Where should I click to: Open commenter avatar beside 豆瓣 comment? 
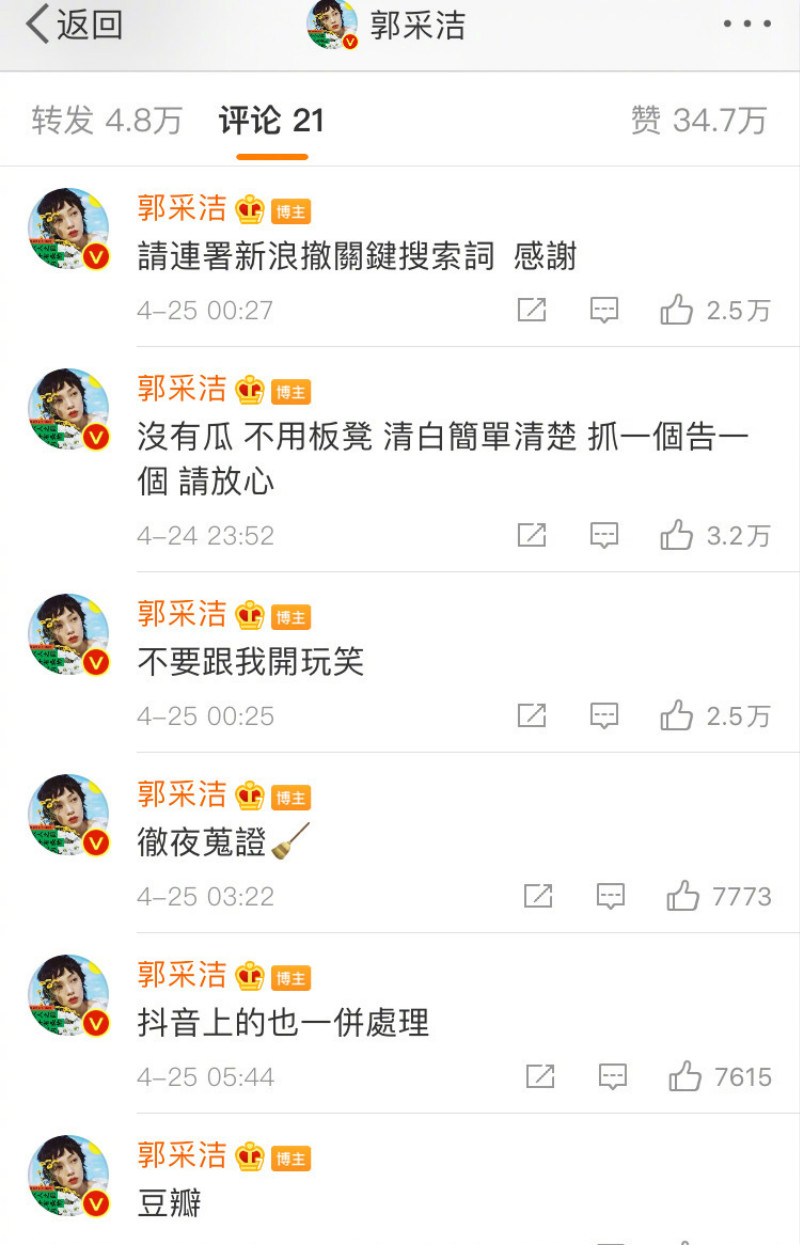tap(68, 1176)
